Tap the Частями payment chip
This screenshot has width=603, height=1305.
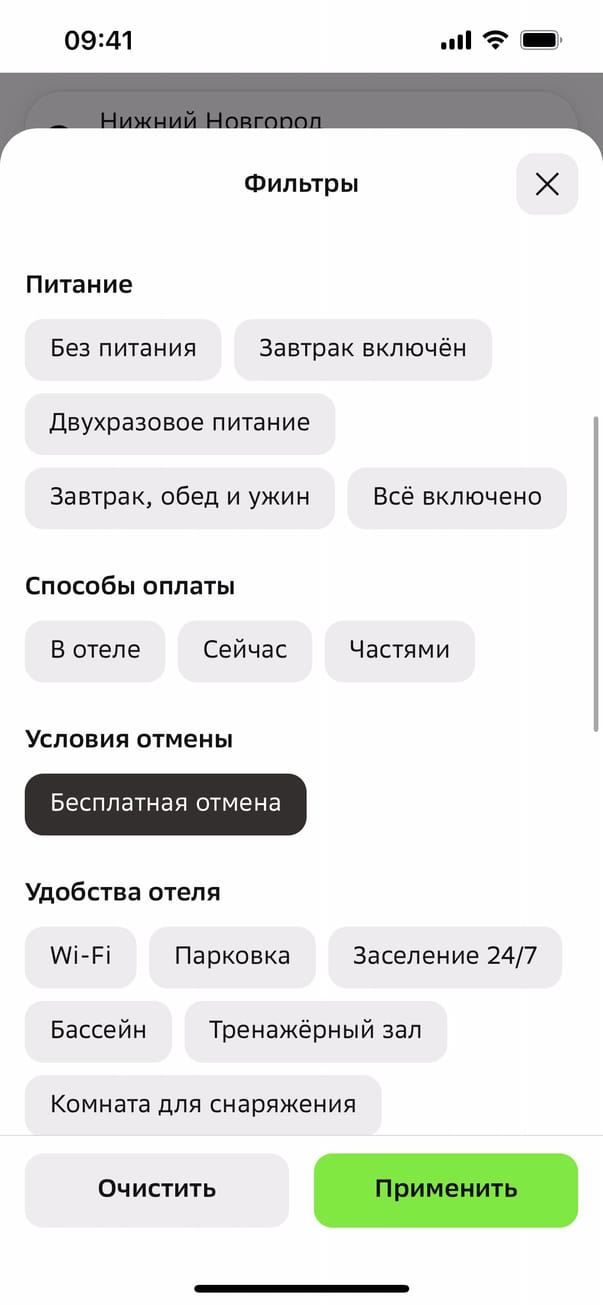tap(400, 650)
